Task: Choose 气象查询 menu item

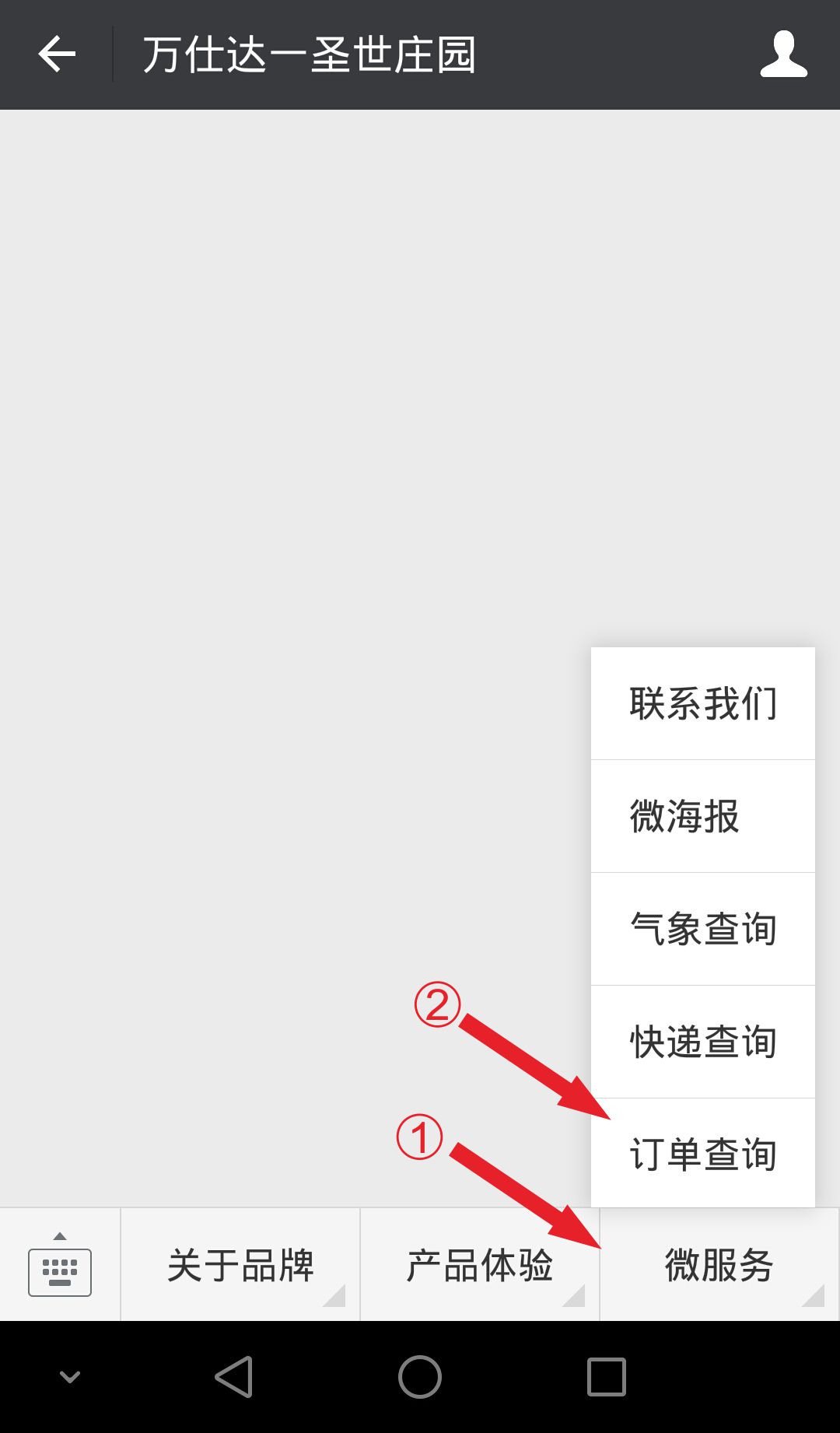Action: [x=703, y=929]
